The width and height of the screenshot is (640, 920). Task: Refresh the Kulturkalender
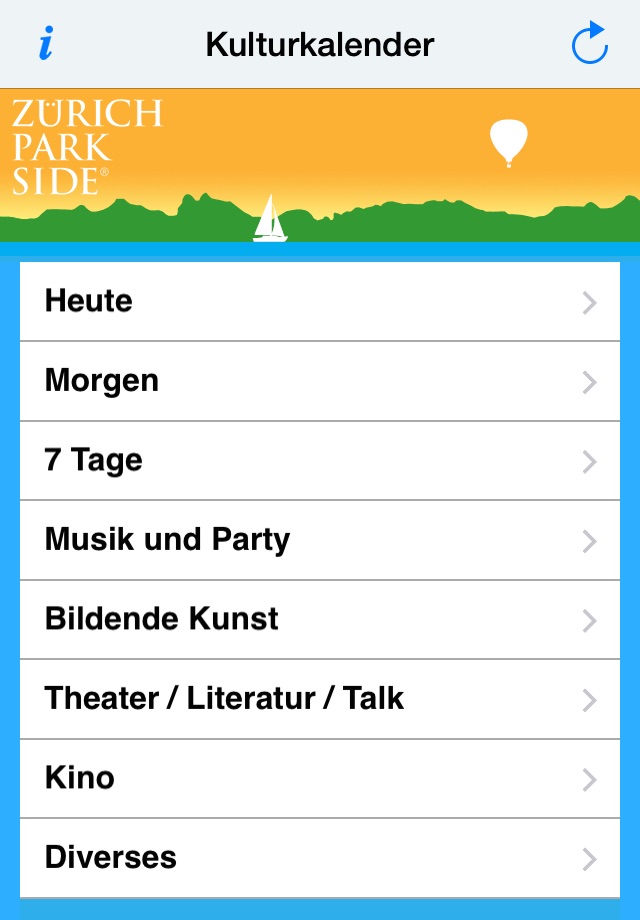point(589,45)
